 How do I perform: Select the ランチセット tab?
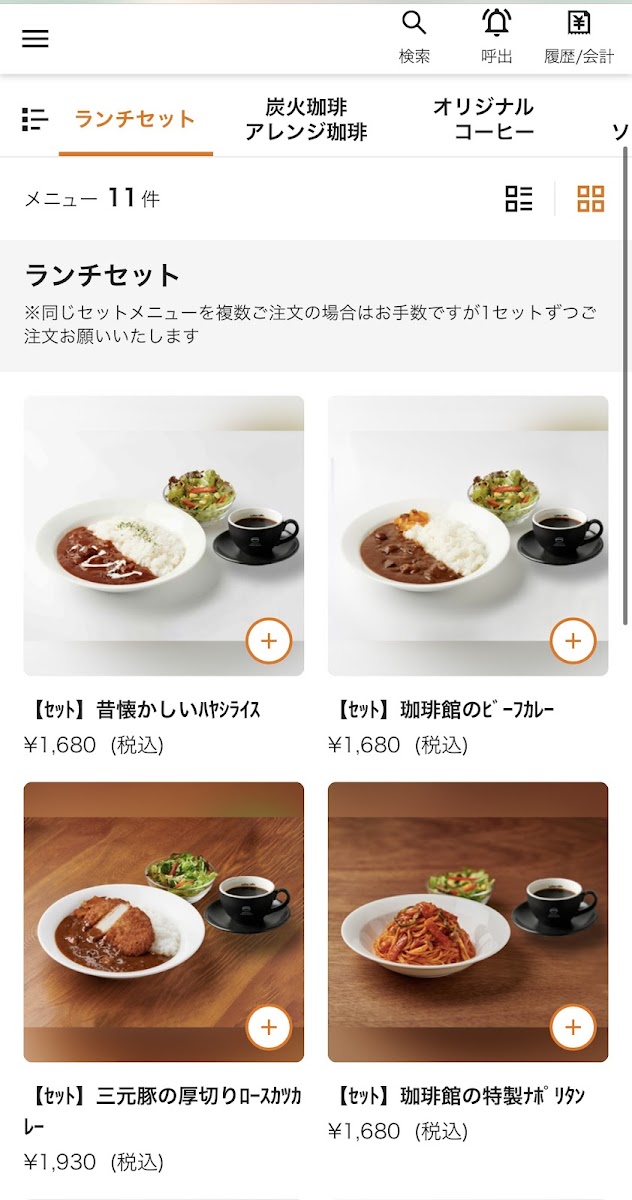[135, 120]
